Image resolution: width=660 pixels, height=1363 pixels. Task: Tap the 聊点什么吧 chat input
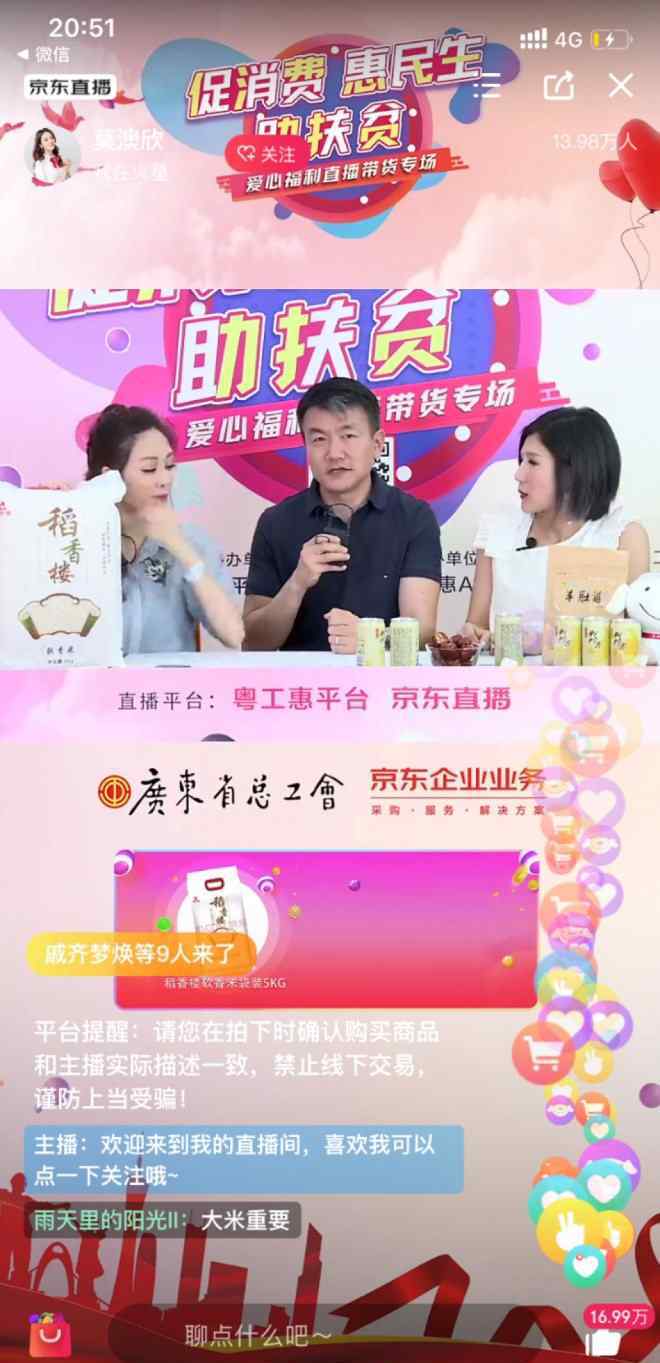click(258, 1335)
